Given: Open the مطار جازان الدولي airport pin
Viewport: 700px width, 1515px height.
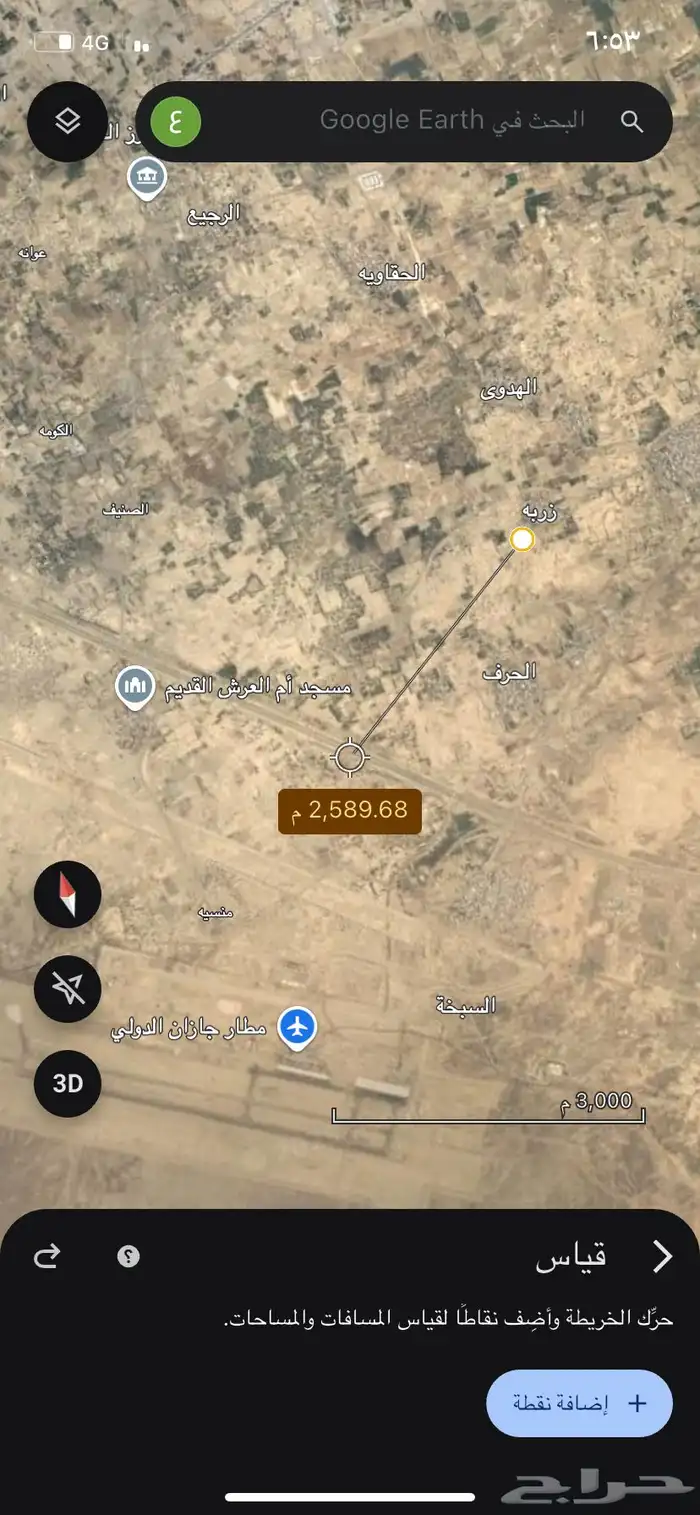Looking at the screenshot, I should point(297,1027).
